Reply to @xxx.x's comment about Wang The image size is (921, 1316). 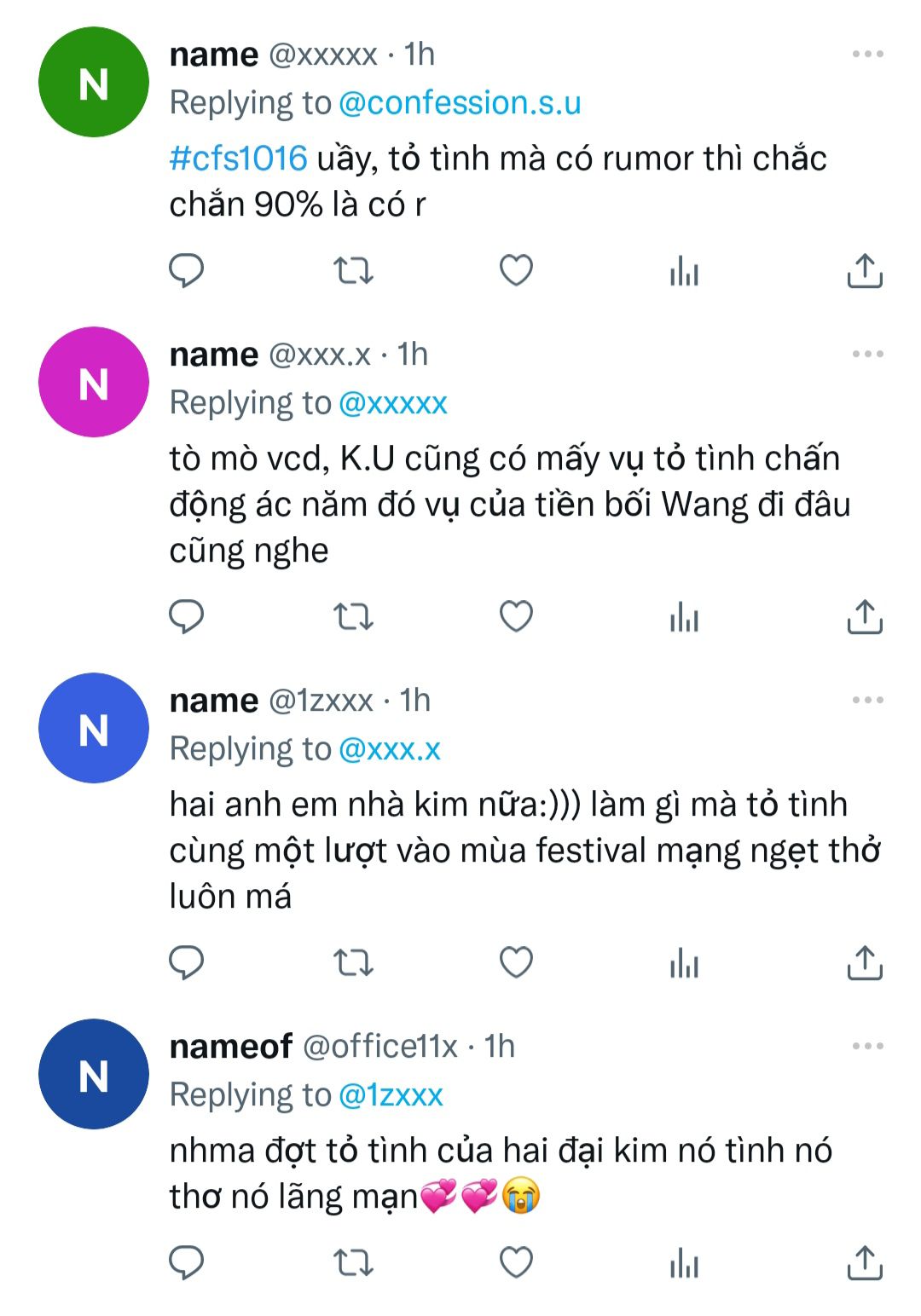tap(186, 616)
